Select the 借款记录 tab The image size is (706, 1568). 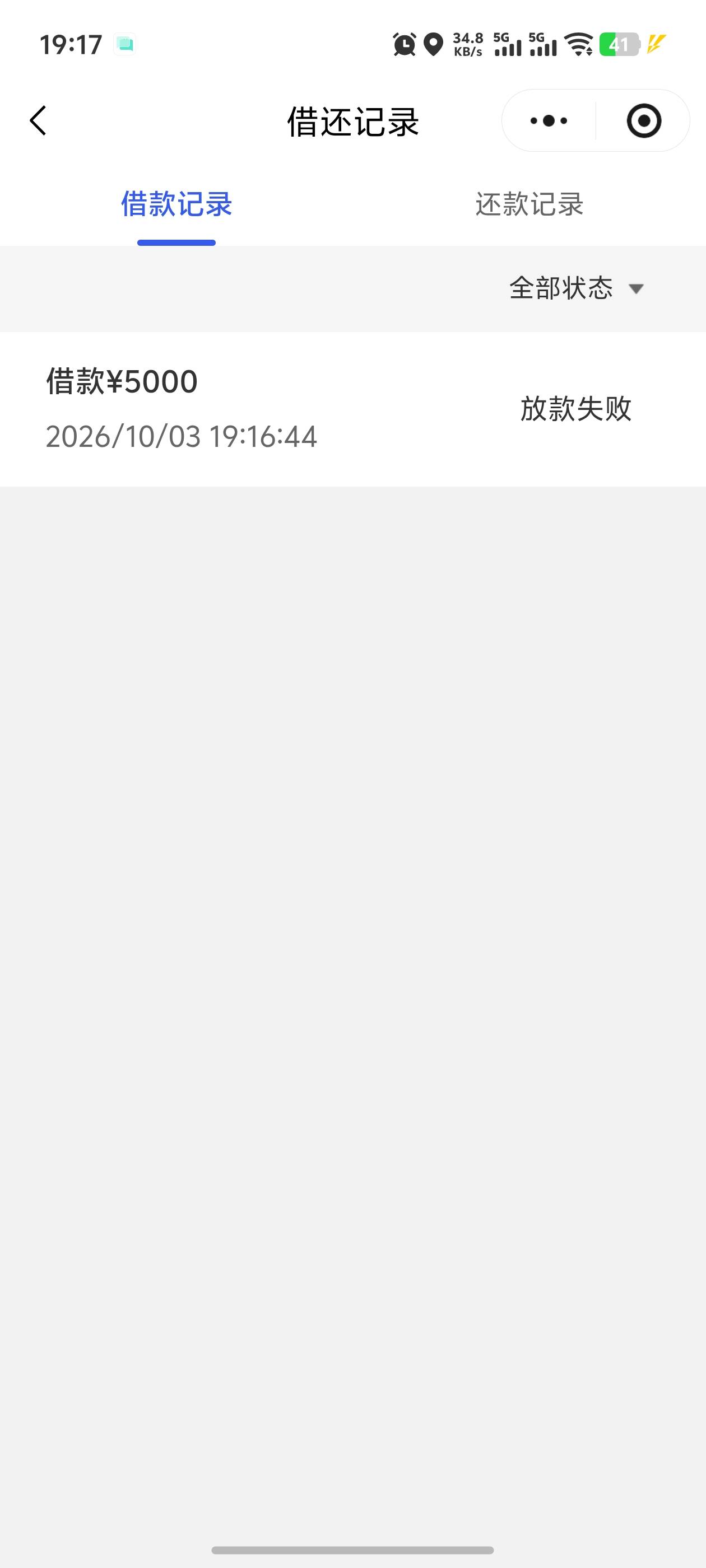176,204
